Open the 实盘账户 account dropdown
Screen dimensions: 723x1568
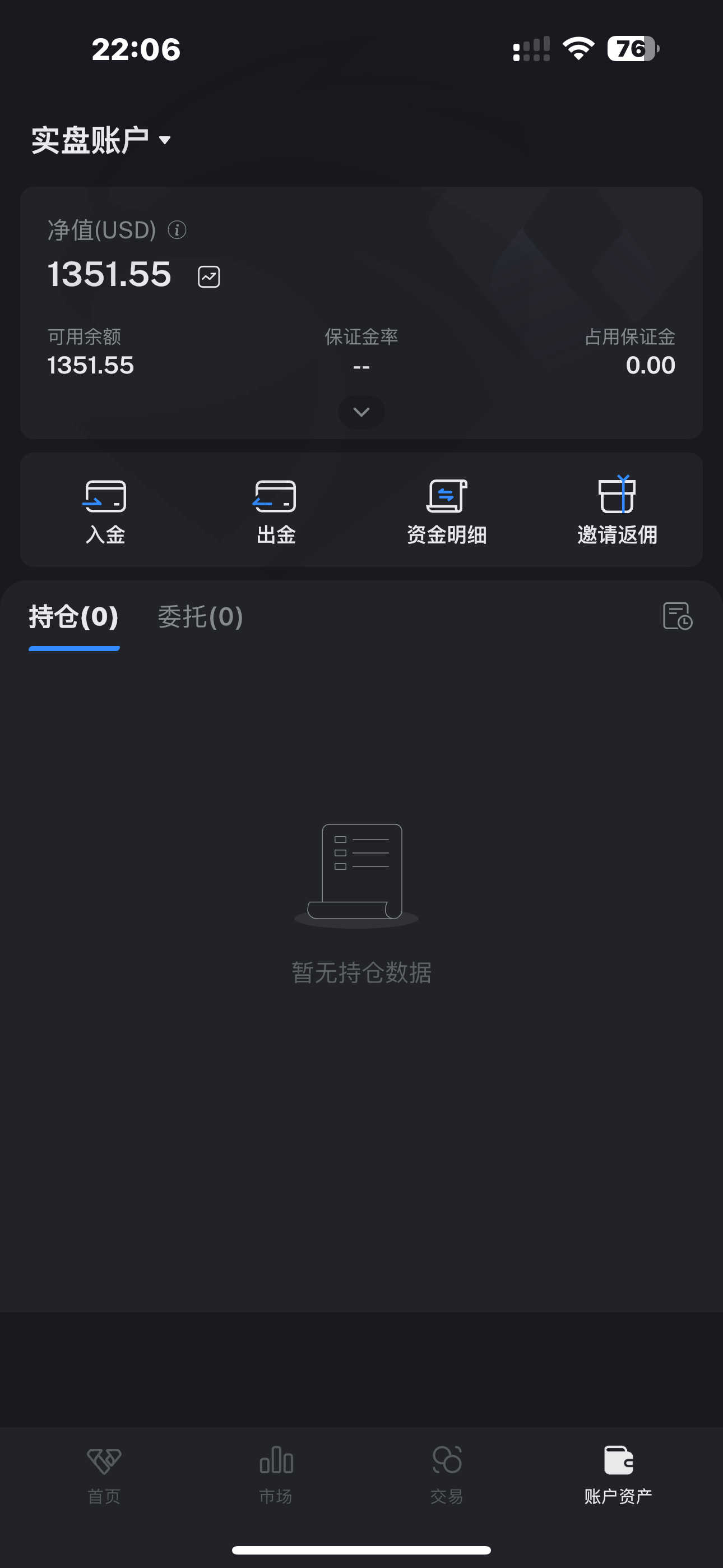[101, 140]
